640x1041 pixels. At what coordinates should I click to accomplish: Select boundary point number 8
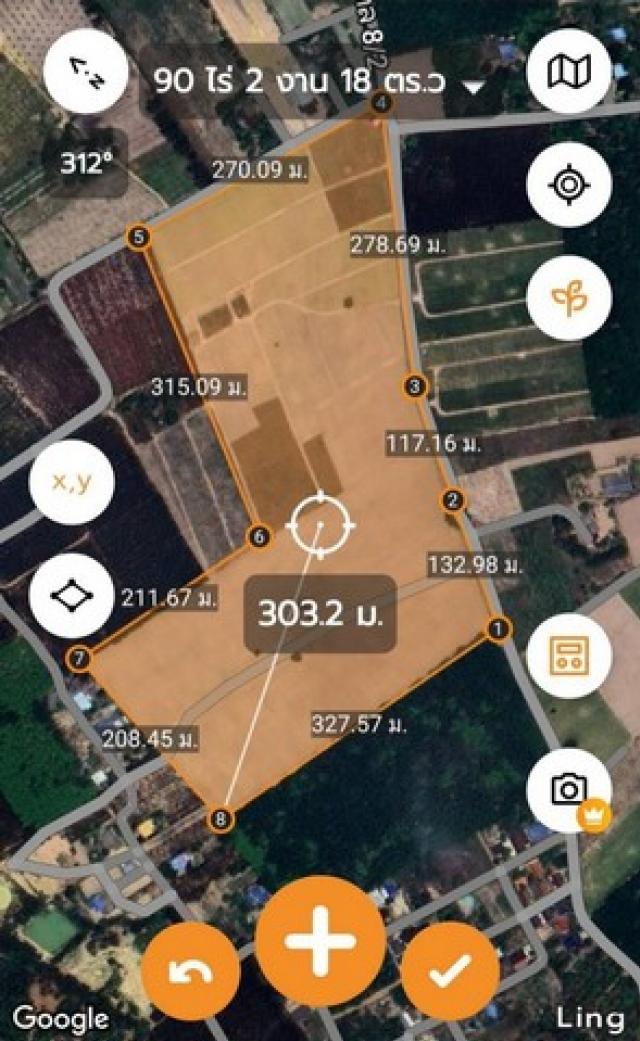(221, 820)
